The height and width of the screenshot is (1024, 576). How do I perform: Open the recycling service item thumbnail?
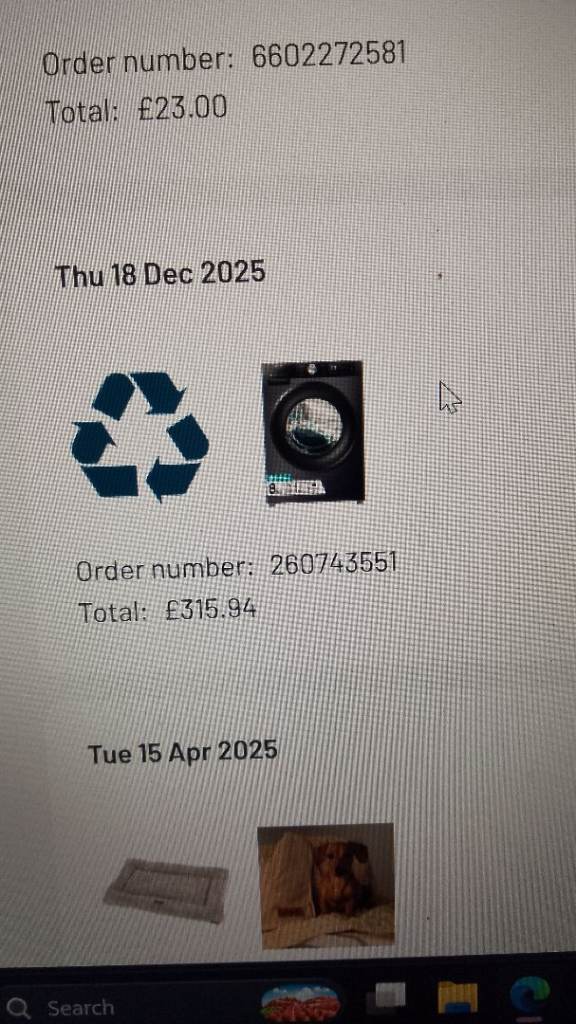pos(140,435)
